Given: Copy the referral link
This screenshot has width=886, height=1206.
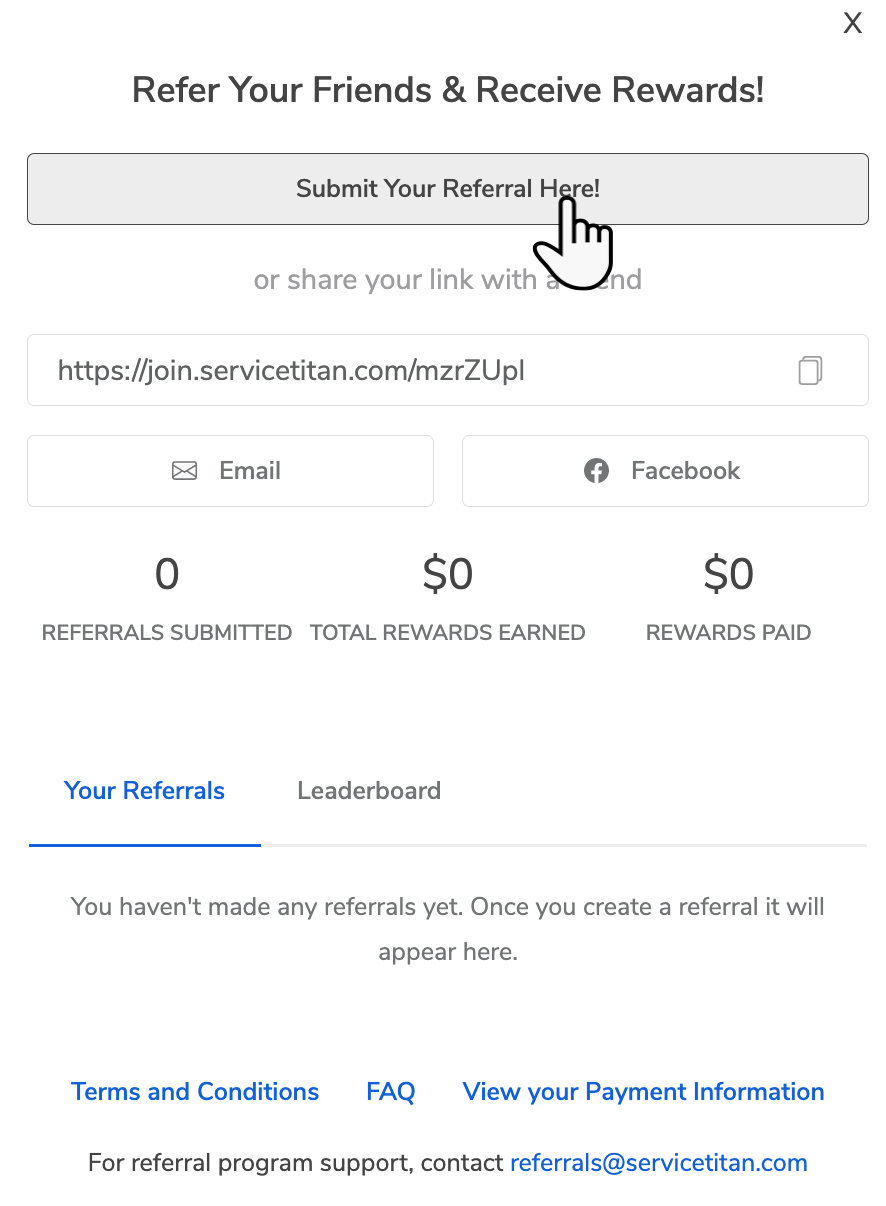Looking at the screenshot, I should [x=810, y=371].
